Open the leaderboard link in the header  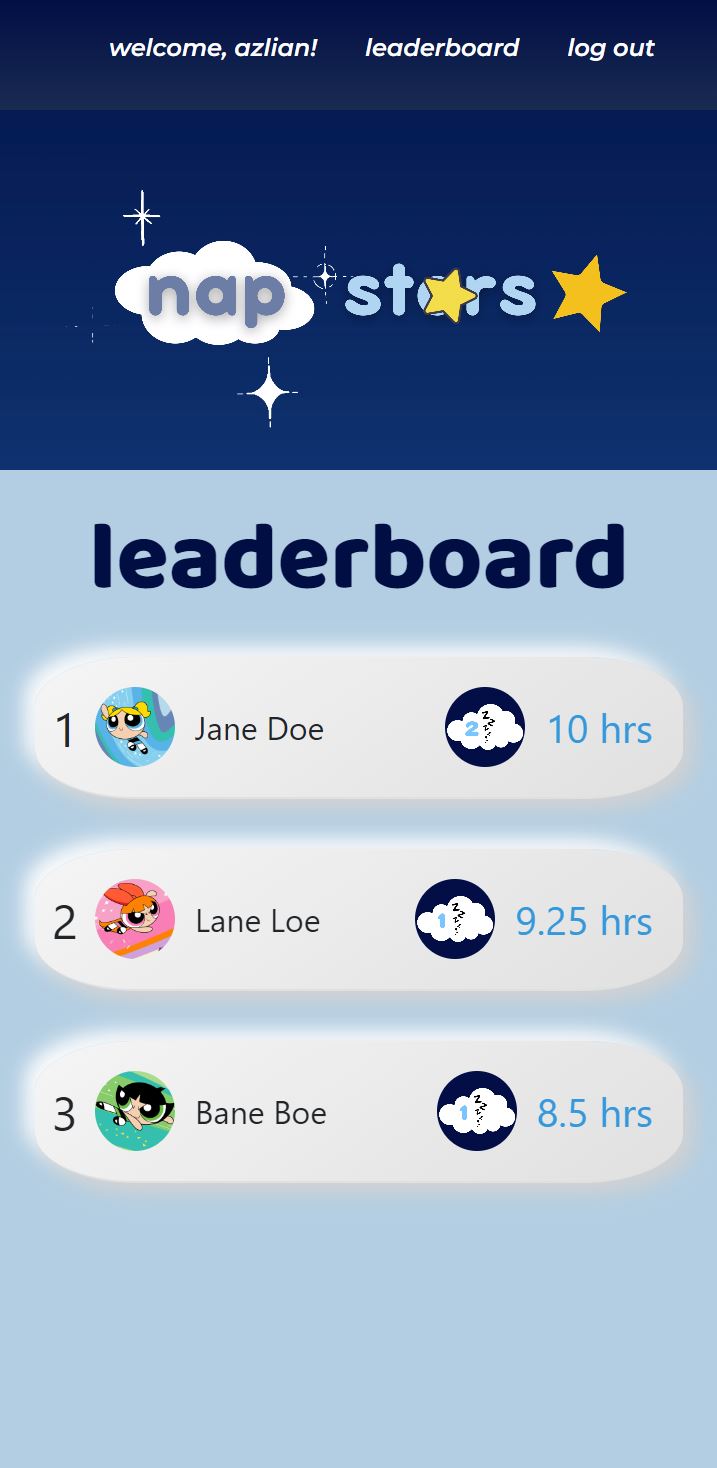tap(442, 48)
